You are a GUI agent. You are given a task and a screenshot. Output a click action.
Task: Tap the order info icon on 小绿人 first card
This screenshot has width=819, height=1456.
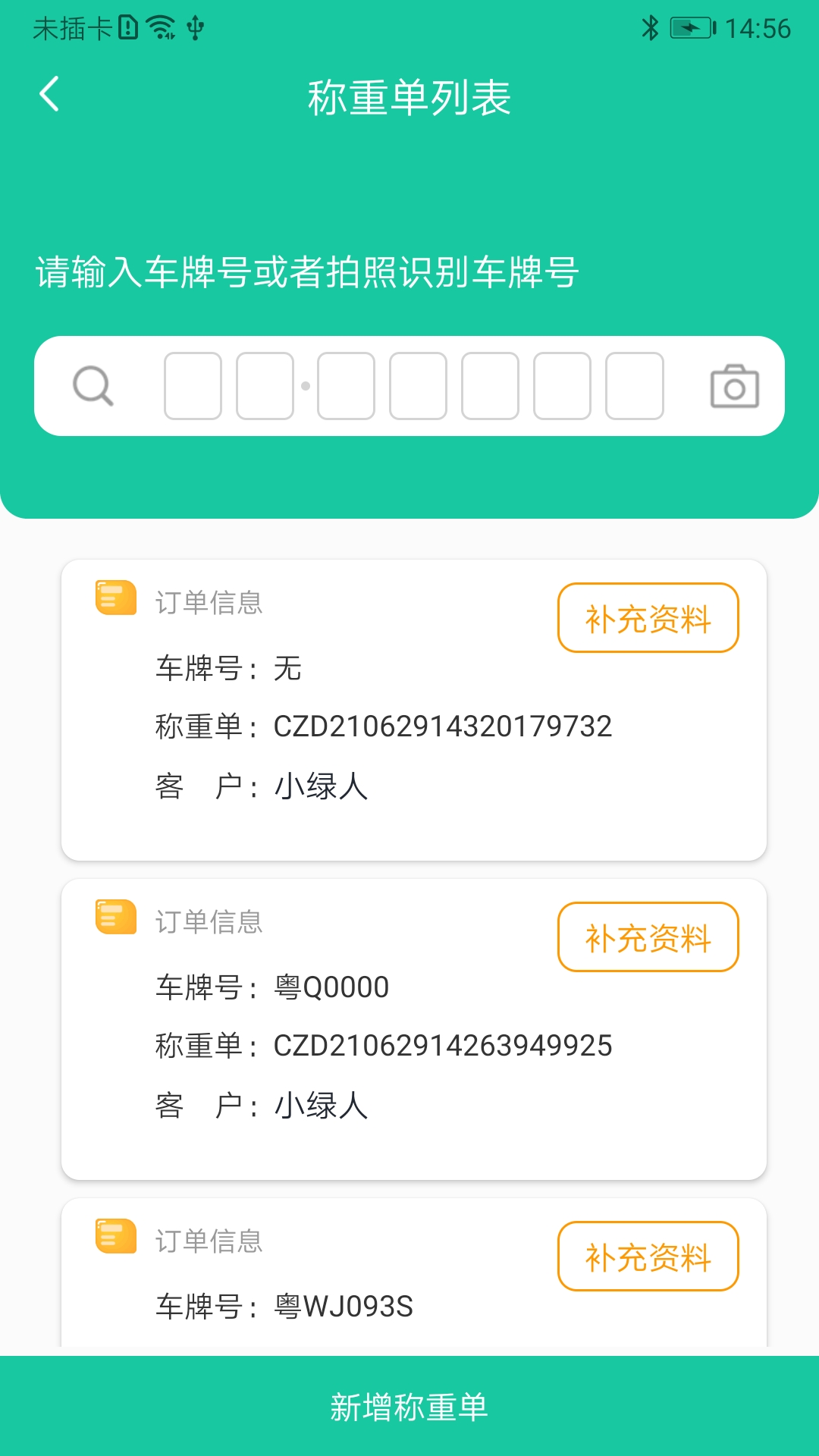pyautogui.click(x=115, y=599)
